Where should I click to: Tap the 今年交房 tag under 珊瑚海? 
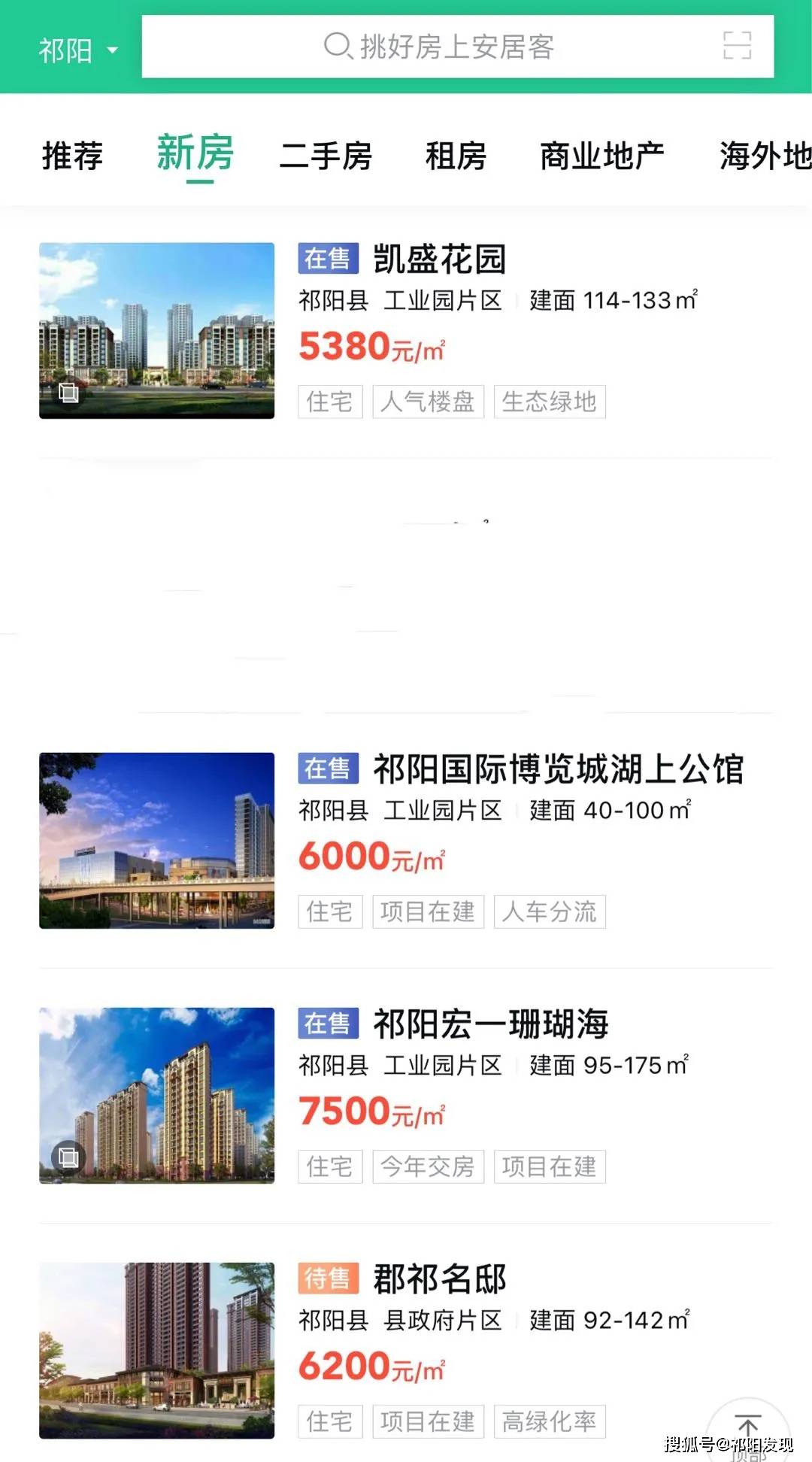coord(428,1166)
